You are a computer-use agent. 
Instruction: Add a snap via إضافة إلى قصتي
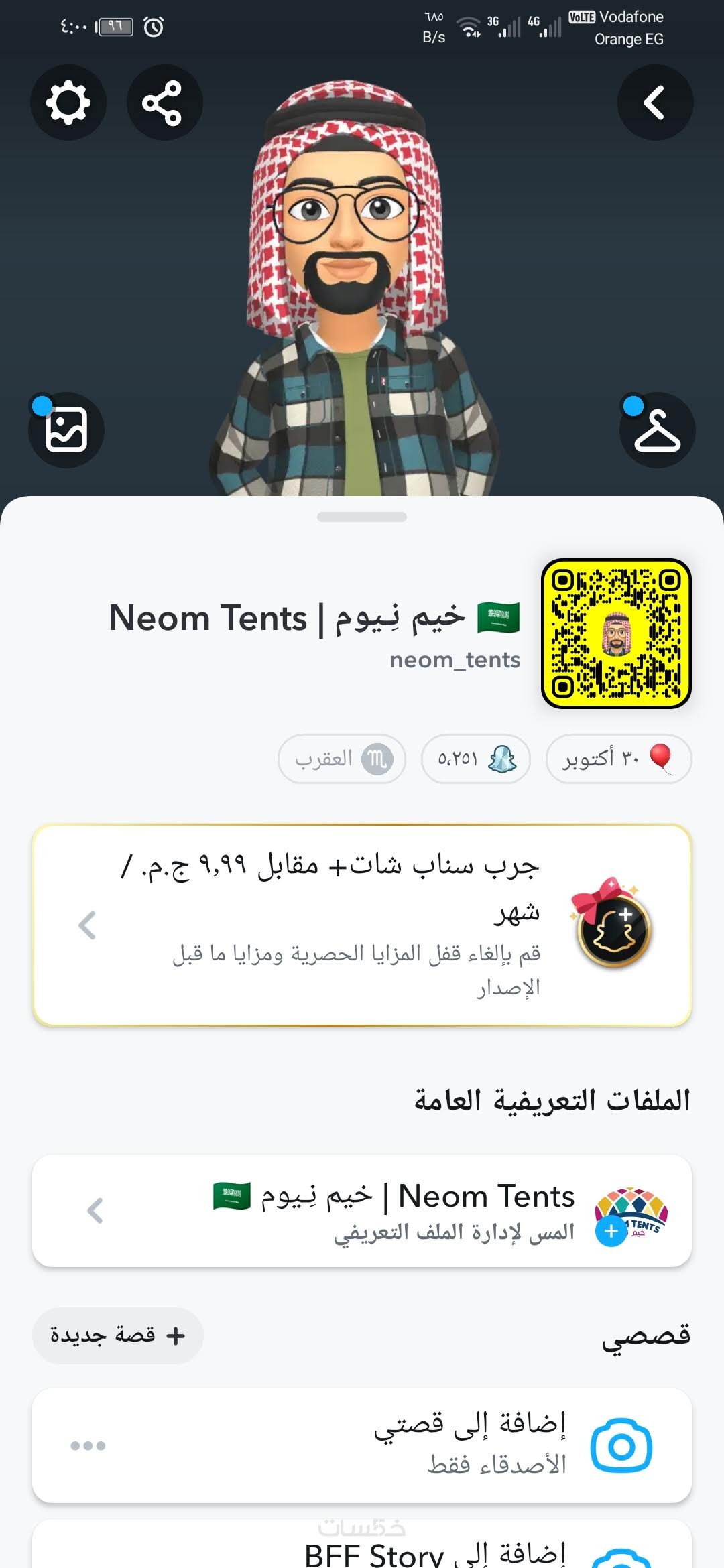point(469,1445)
